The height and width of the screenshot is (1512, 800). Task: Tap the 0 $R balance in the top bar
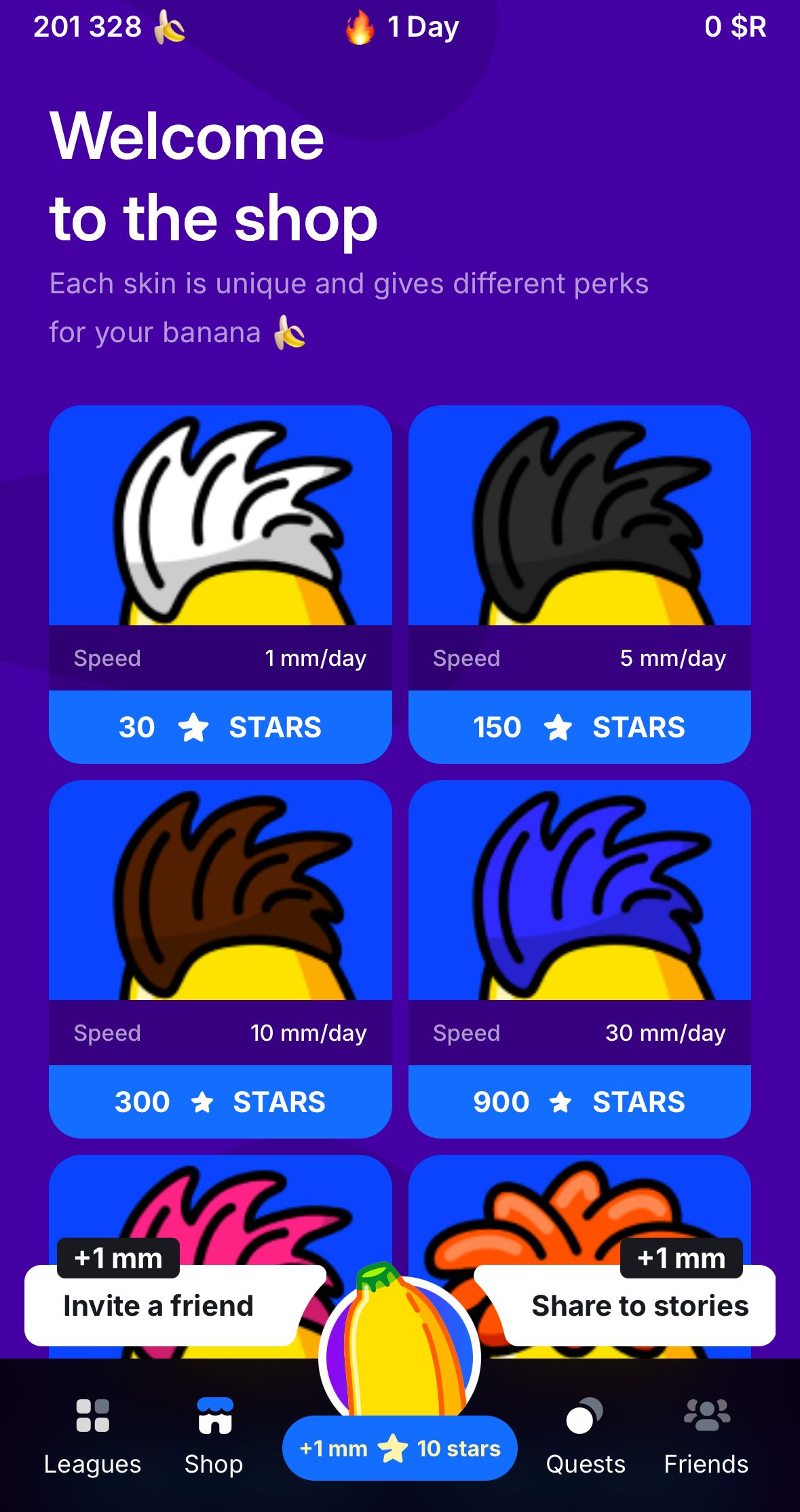click(x=736, y=27)
